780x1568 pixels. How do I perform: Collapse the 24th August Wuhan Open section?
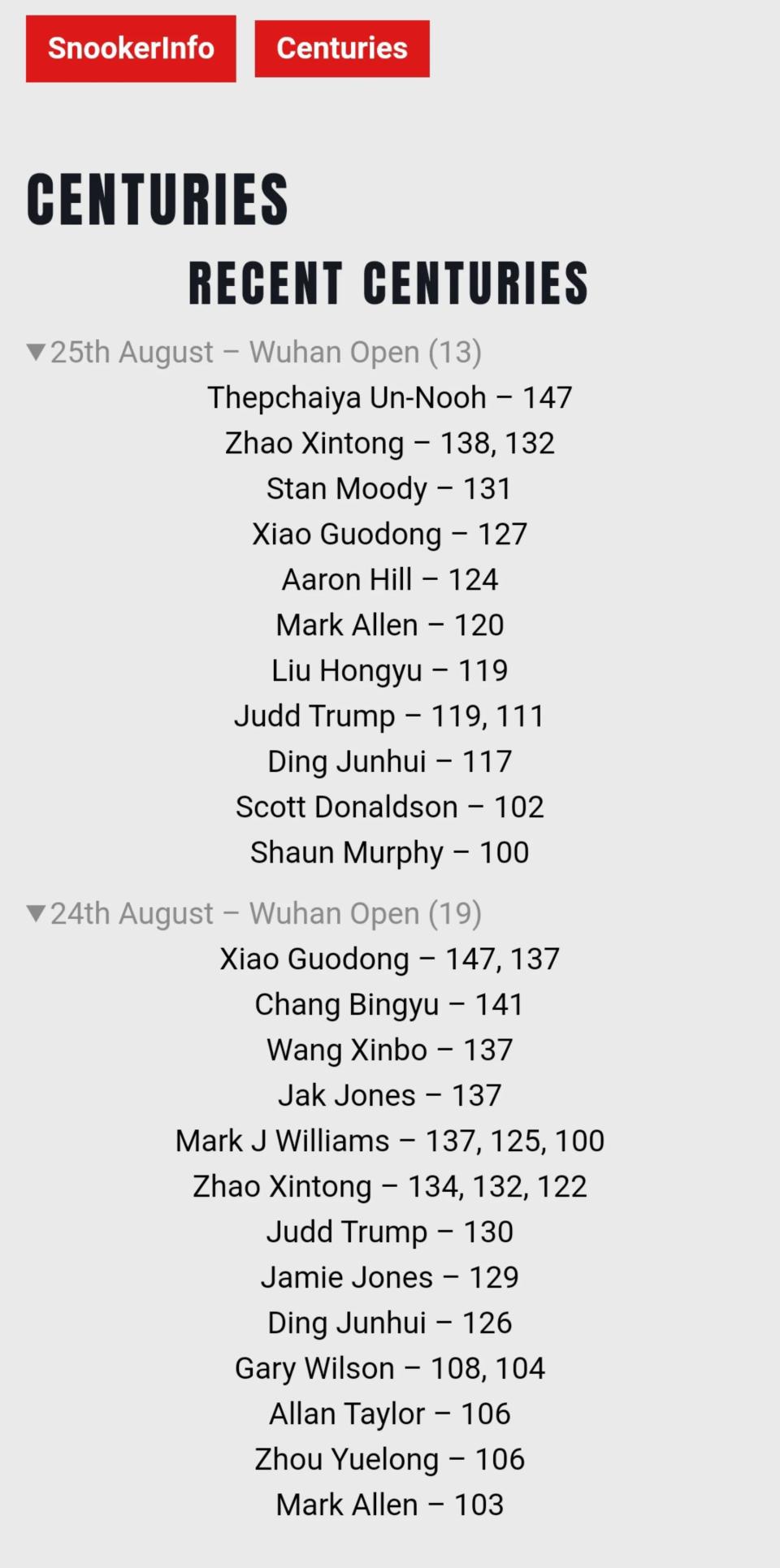[254, 913]
